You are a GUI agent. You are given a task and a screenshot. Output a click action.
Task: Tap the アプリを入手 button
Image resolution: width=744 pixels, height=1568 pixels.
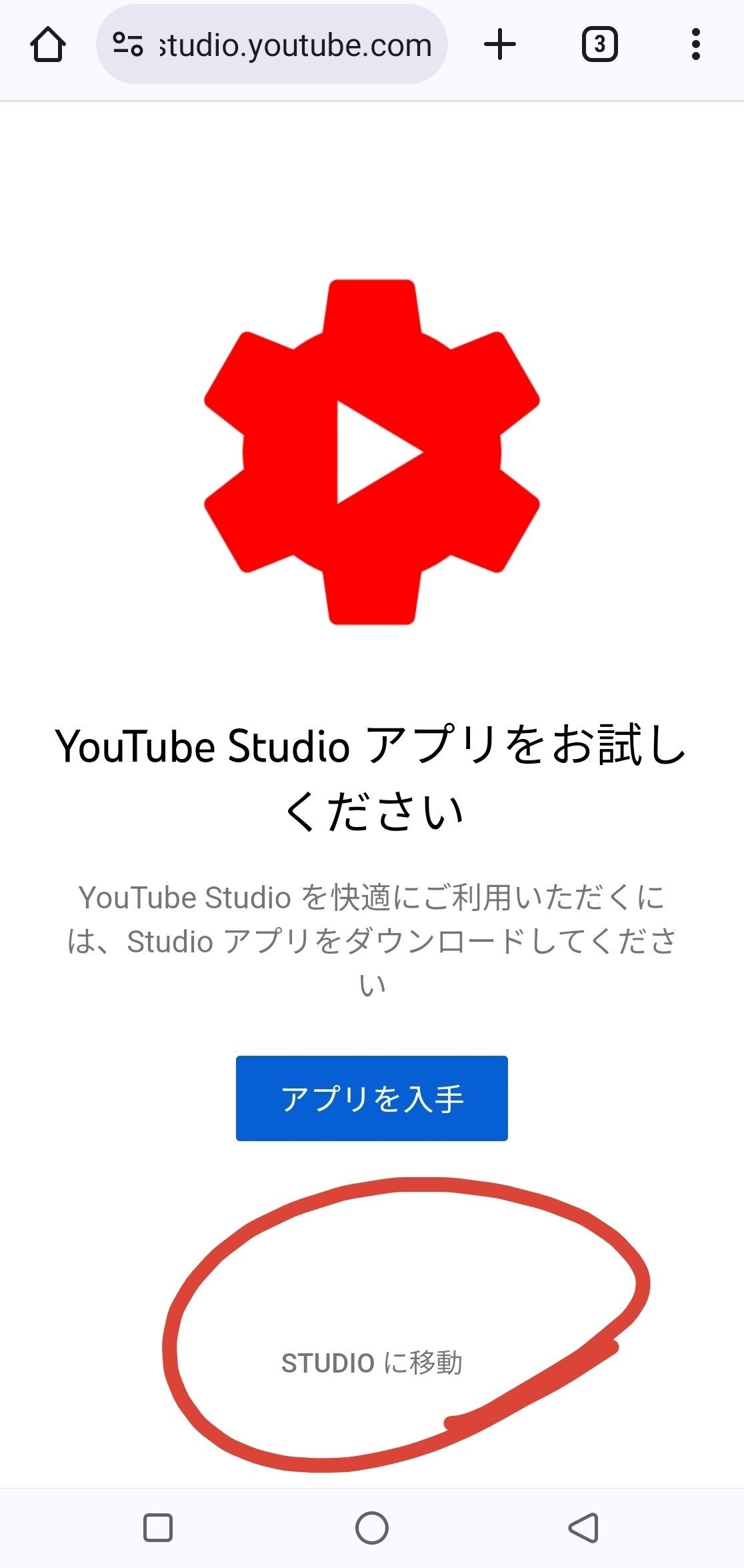371,1098
